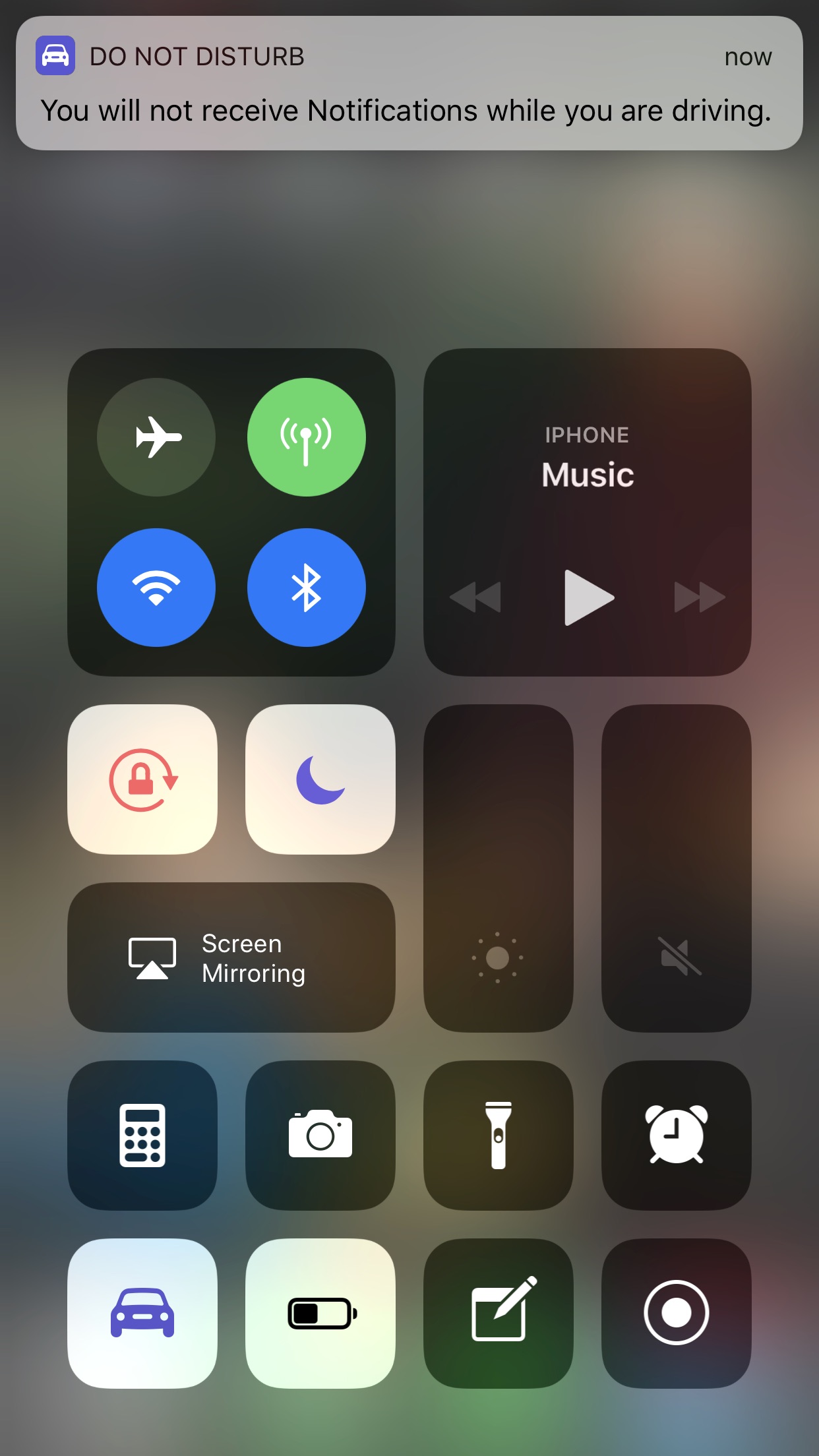Toggle Low Power Mode
The height and width of the screenshot is (1456, 819).
[x=320, y=1314]
